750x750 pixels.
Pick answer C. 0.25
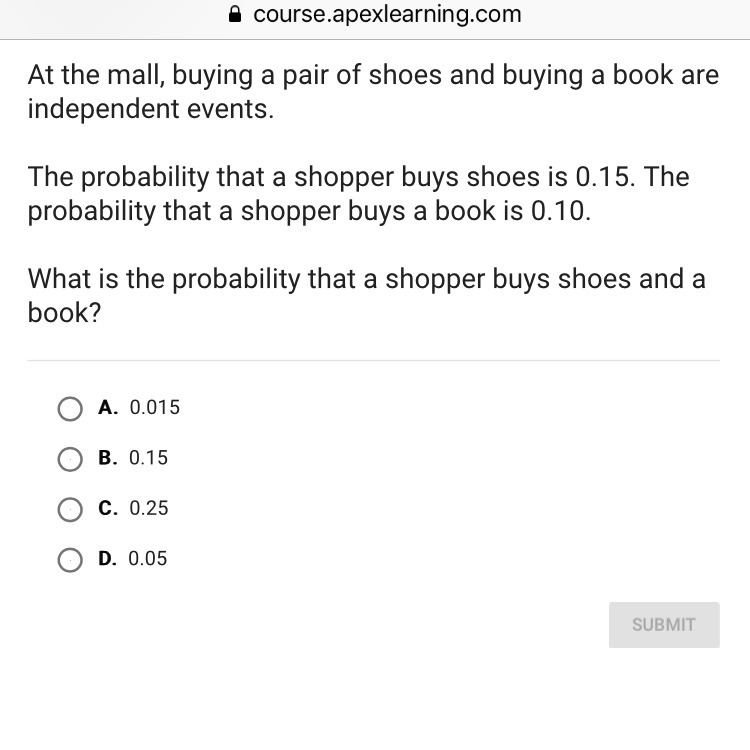[x=70, y=509]
